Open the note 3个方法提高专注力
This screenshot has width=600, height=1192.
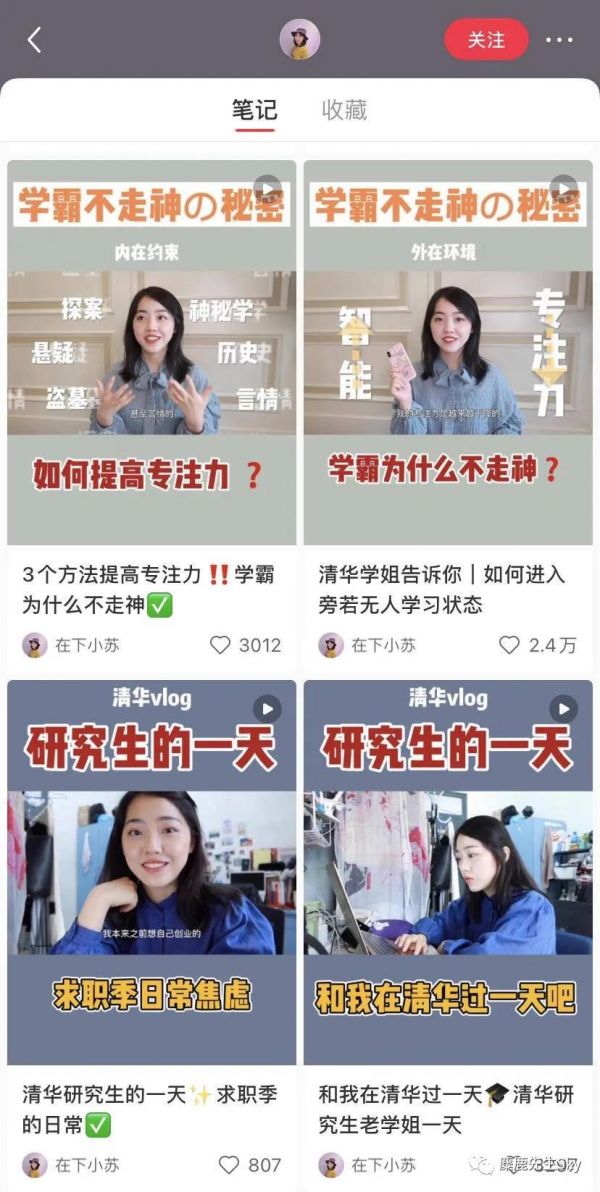tap(152, 352)
